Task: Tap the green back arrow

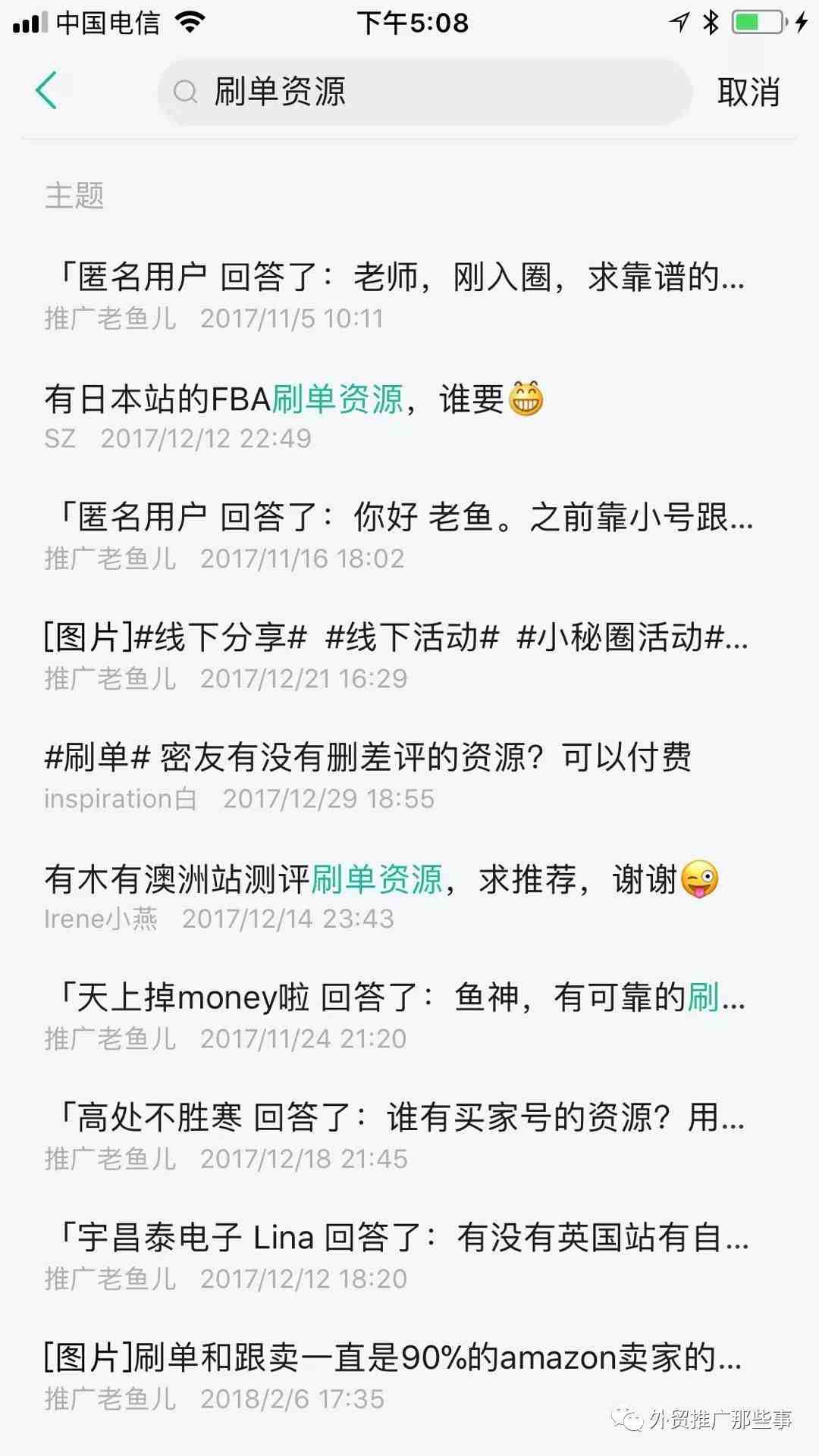Action: point(46,91)
